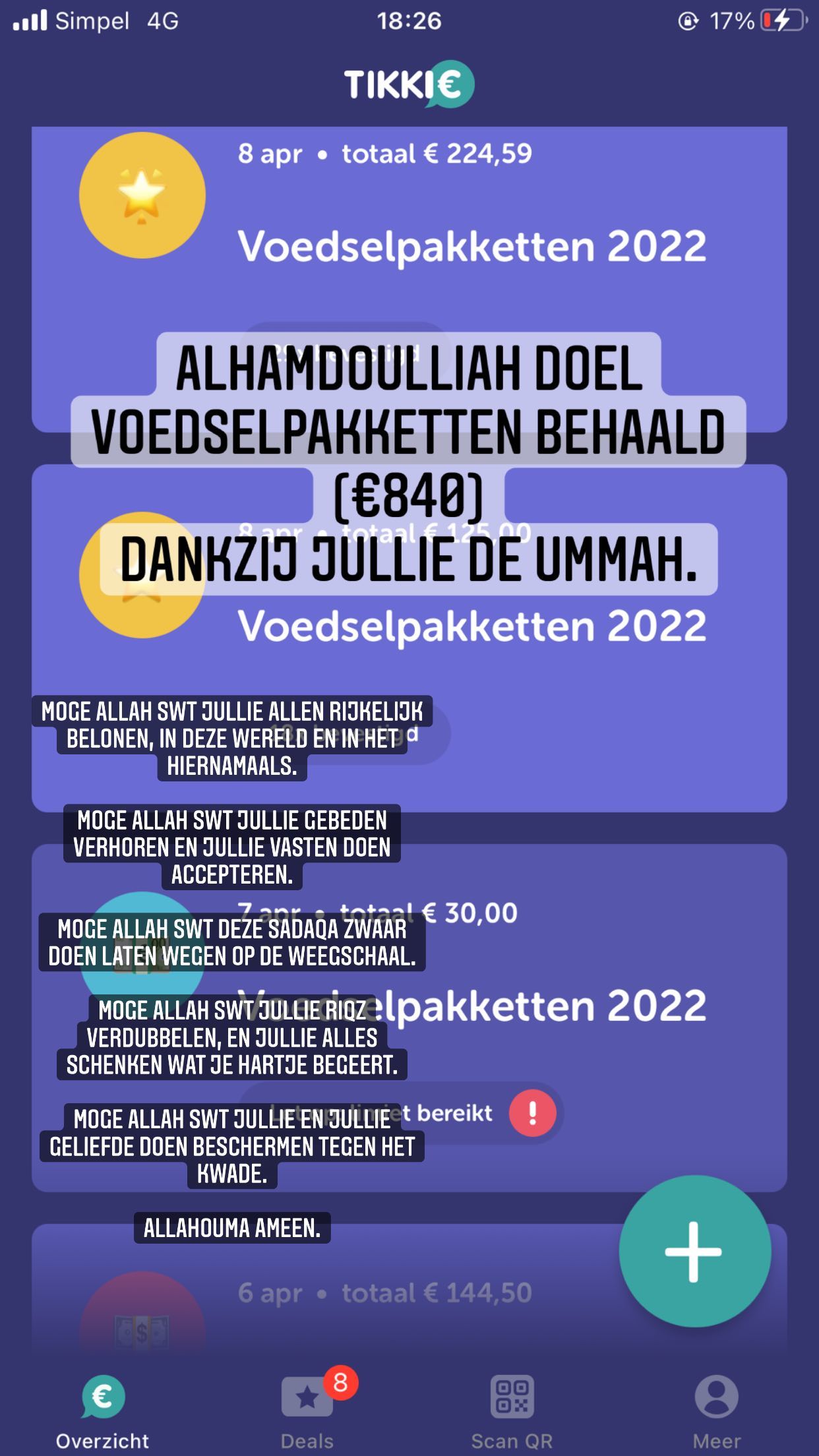
Task: Tap the charging battery indicator
Action: point(779,21)
